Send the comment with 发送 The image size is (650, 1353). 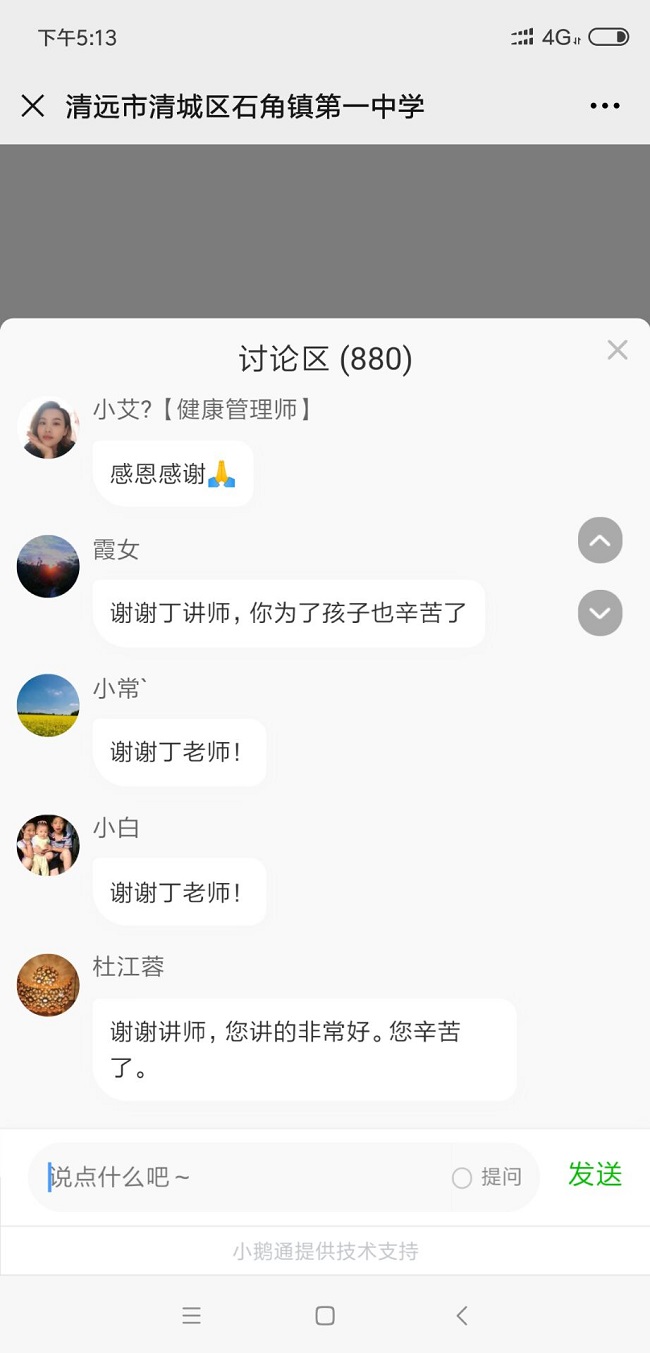pos(595,1175)
